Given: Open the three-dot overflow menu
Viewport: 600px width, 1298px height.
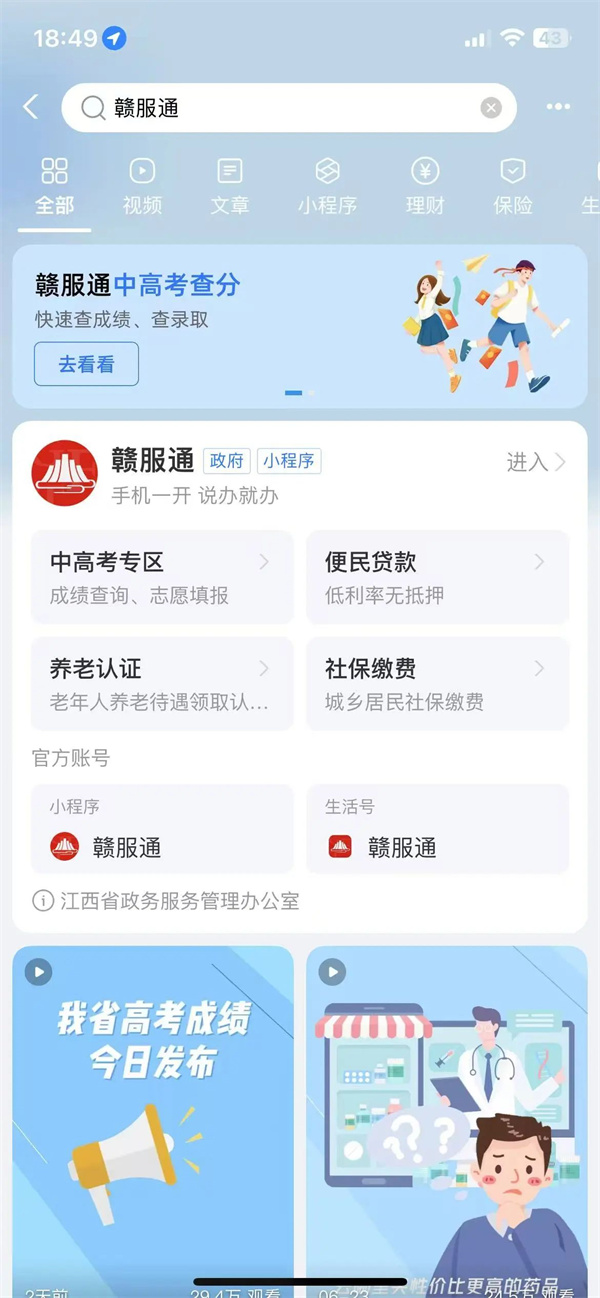Looking at the screenshot, I should (558, 107).
